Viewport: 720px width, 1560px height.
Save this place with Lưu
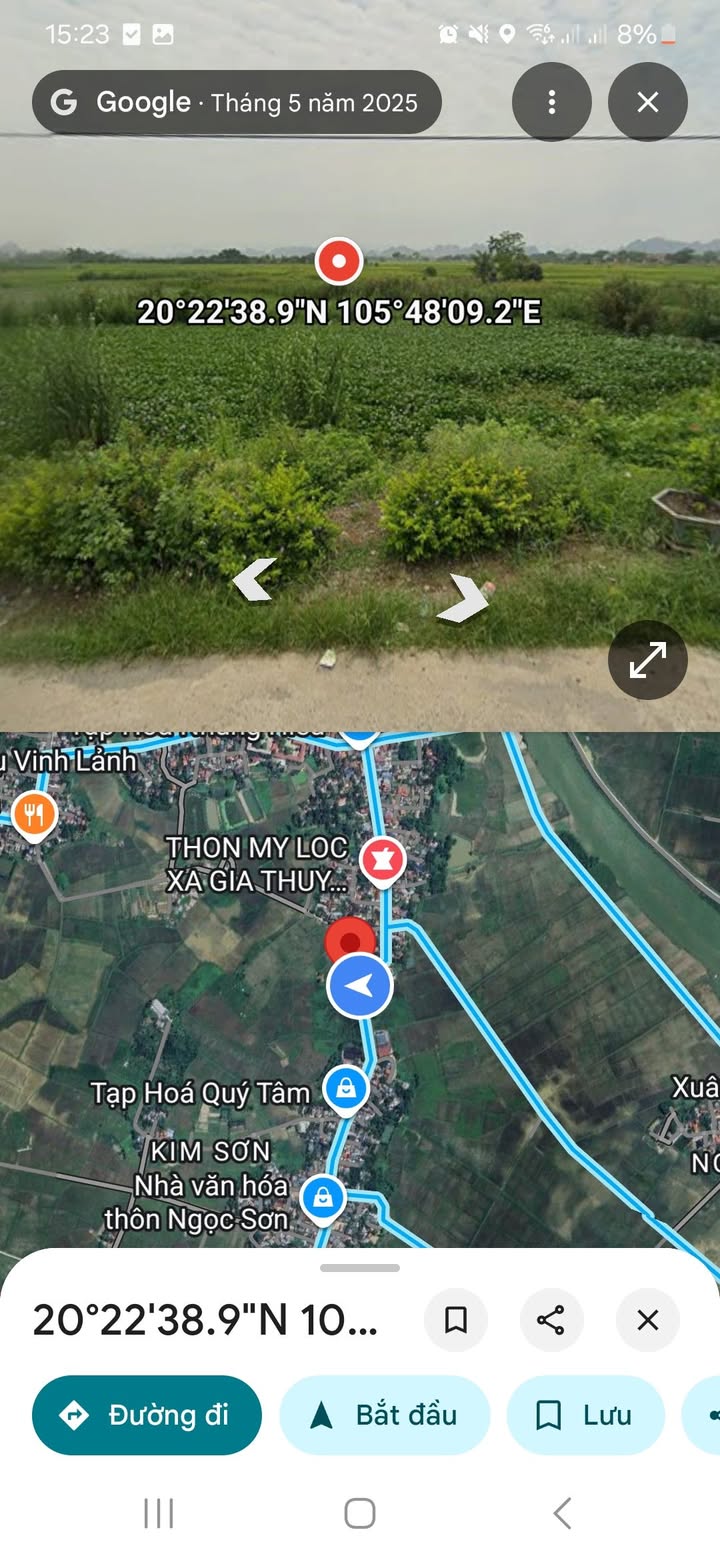[586, 1415]
